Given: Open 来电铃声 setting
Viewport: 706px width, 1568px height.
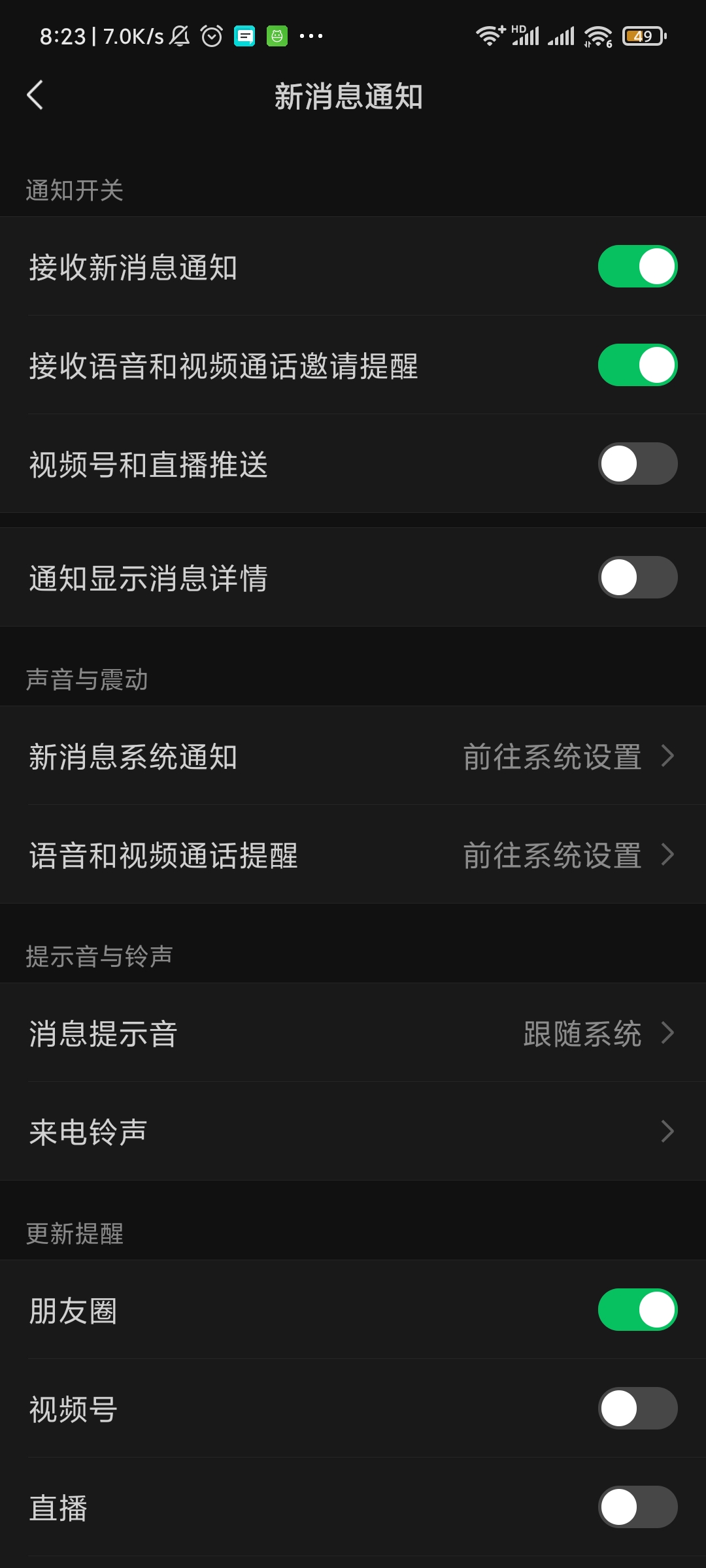Looking at the screenshot, I should [353, 1132].
